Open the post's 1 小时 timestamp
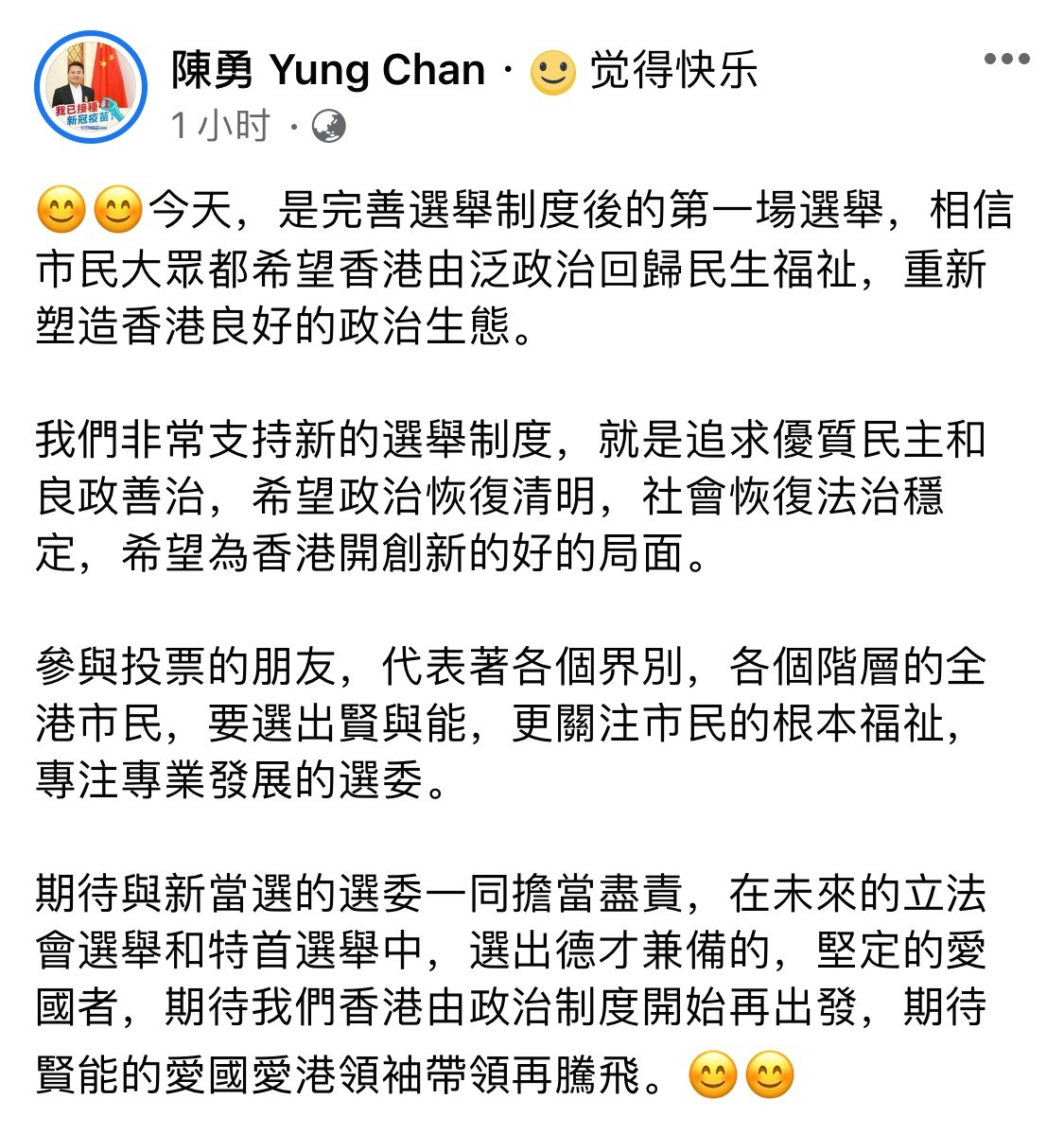The height and width of the screenshot is (1134, 1064). click(221, 126)
